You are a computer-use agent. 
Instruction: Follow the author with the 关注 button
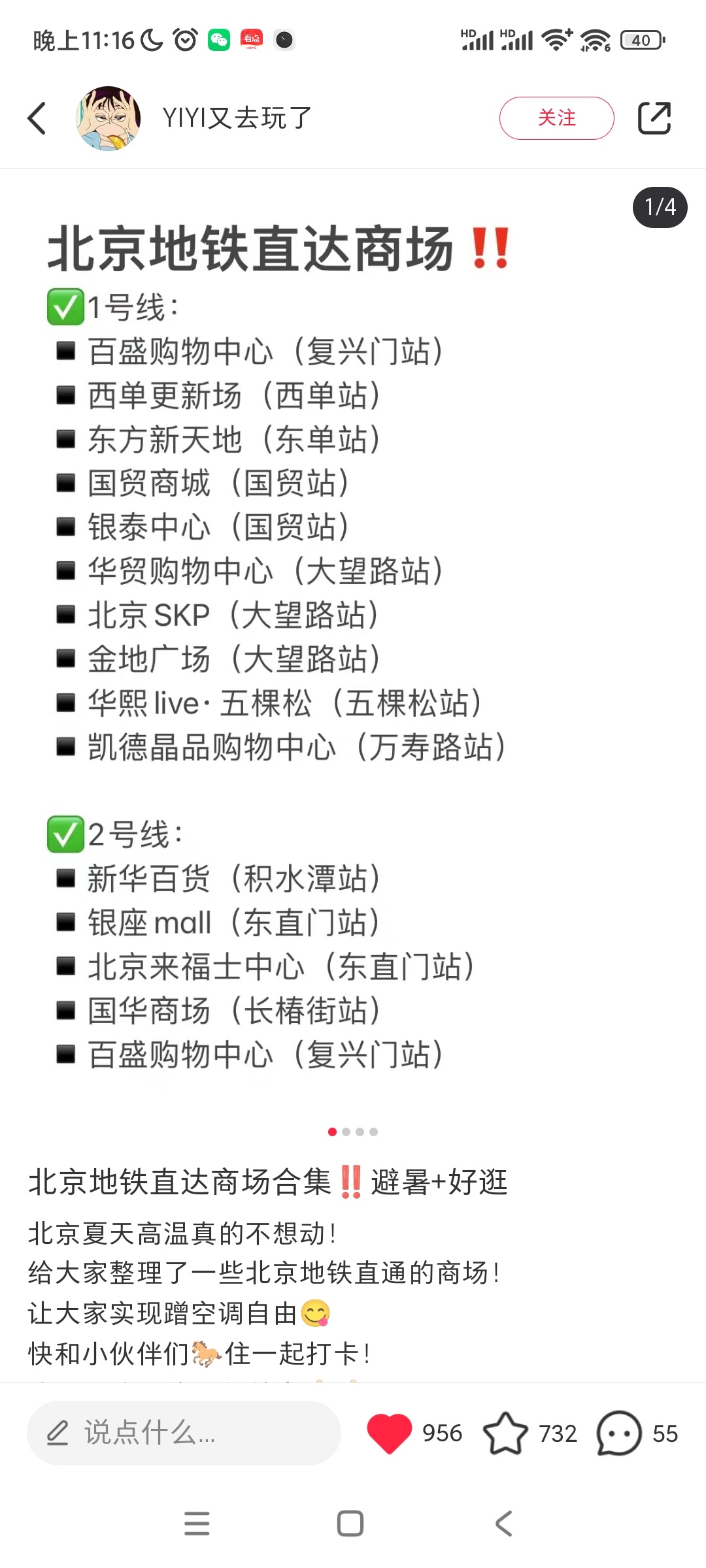coord(556,118)
